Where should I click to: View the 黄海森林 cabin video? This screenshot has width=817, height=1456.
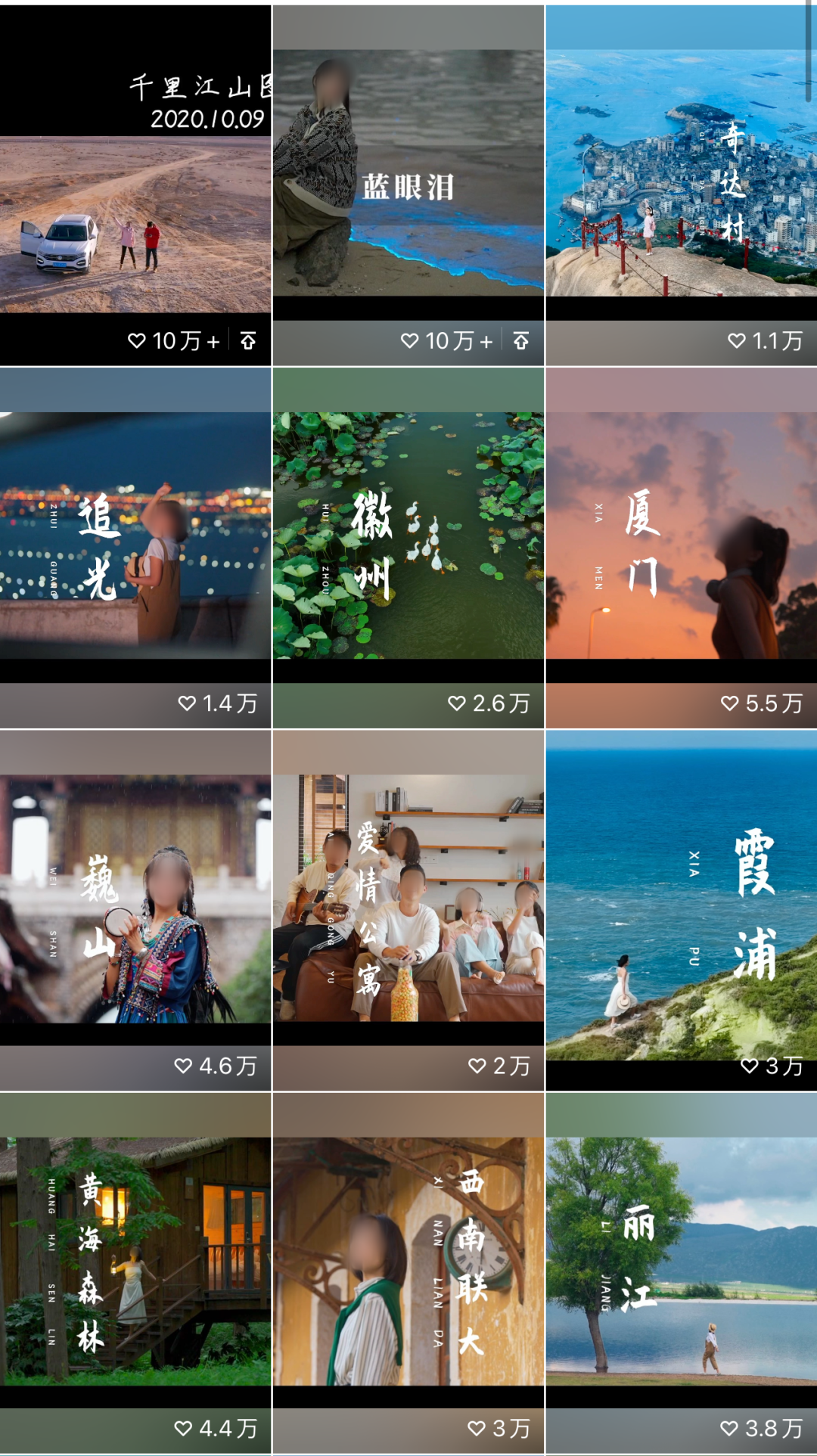[x=135, y=1271]
